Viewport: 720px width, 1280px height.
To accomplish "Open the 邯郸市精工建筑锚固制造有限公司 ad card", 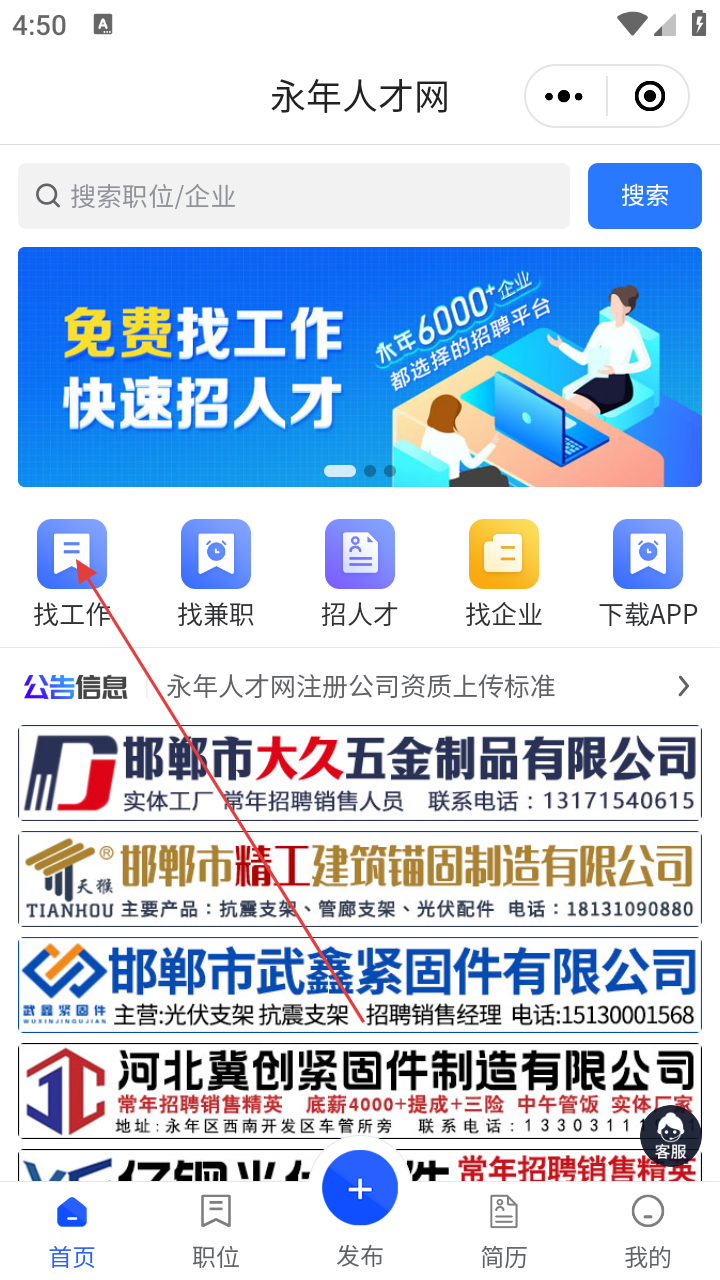I will tap(360, 879).
